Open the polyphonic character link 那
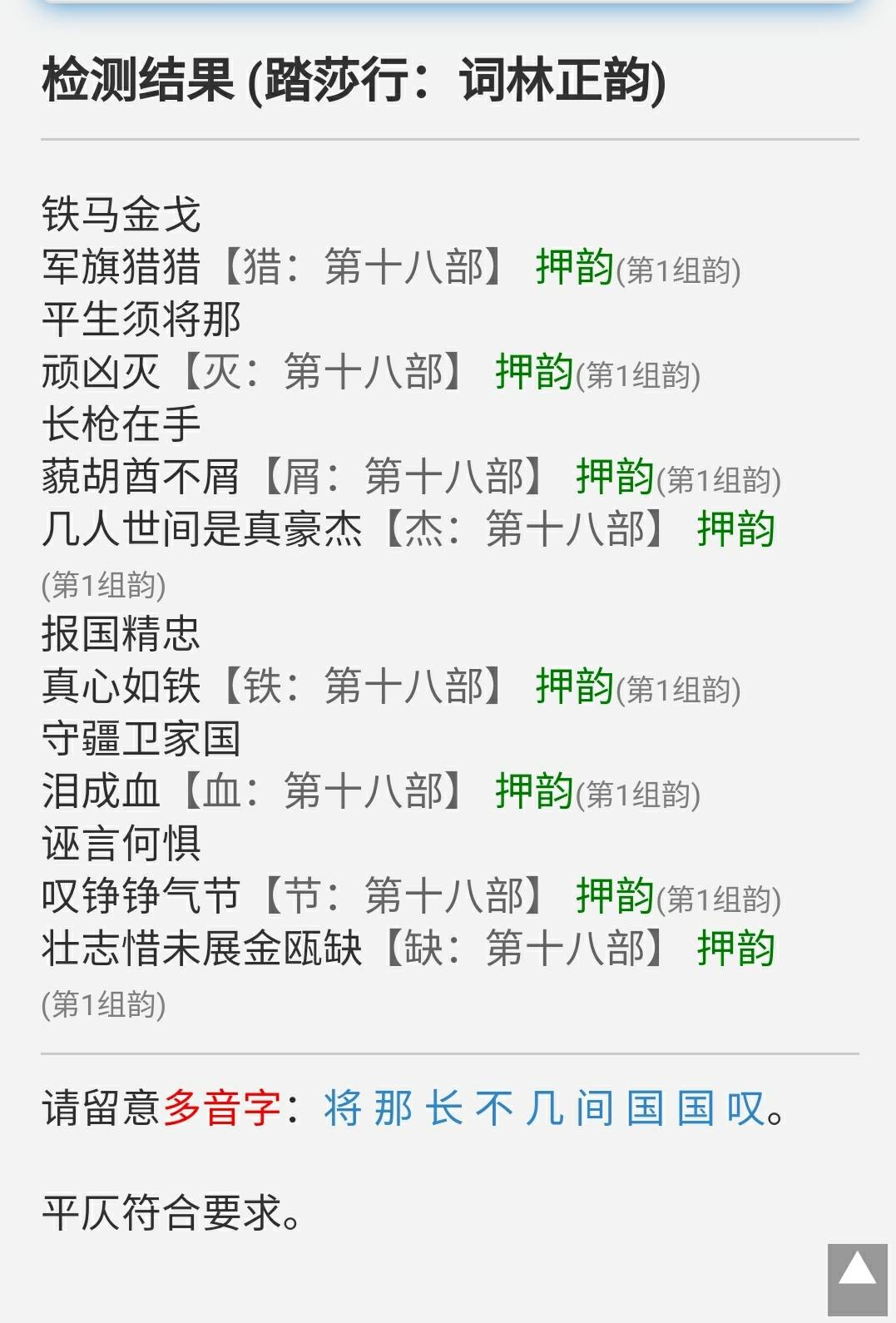Image resolution: width=896 pixels, height=1323 pixels. [394, 1109]
